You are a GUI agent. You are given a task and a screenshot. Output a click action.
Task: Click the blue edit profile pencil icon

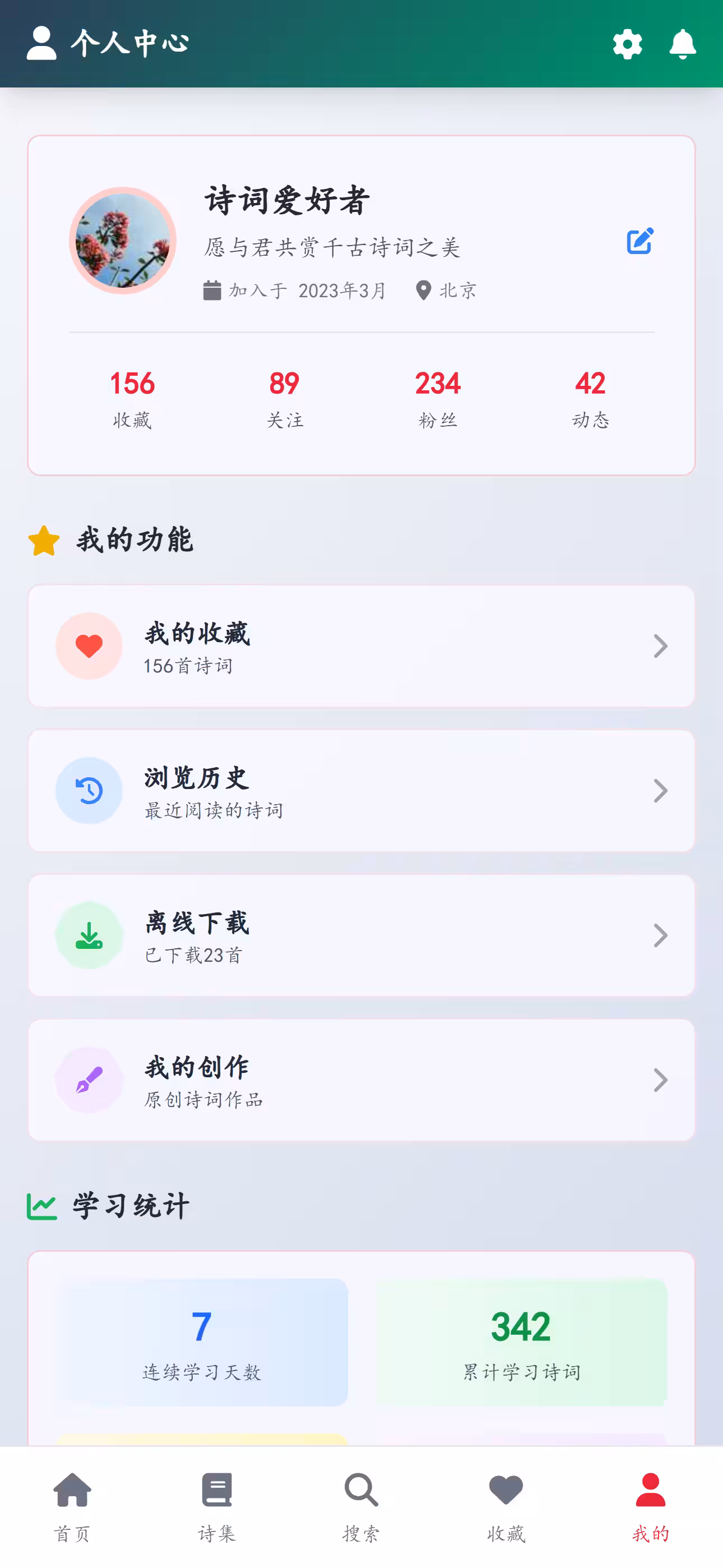pyautogui.click(x=639, y=241)
